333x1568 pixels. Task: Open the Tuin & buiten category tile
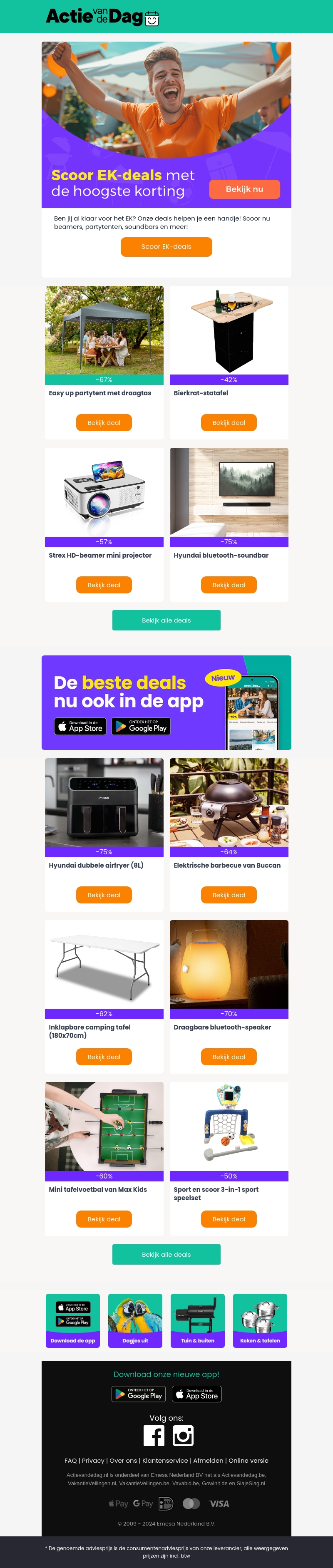pyautogui.click(x=197, y=1321)
